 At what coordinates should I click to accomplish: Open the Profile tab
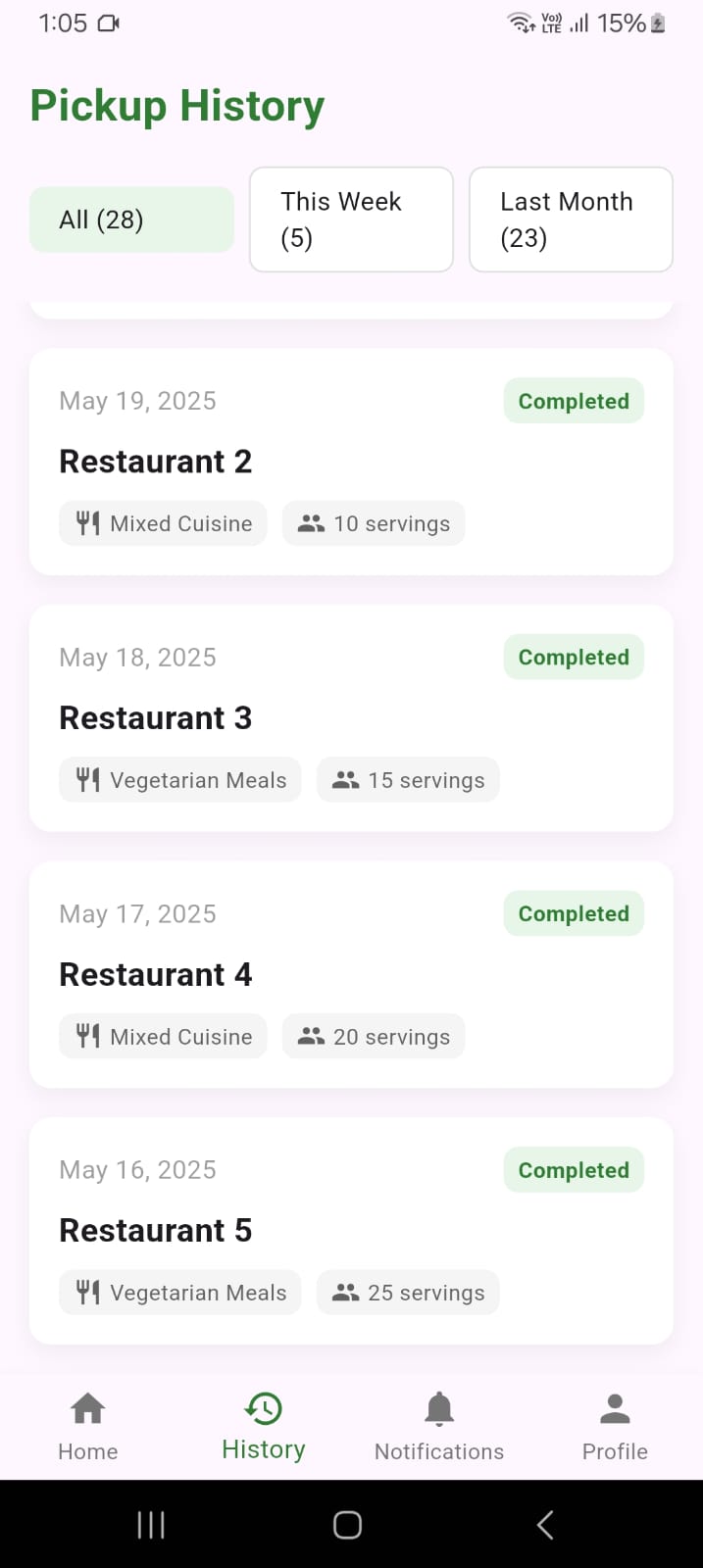[615, 1427]
